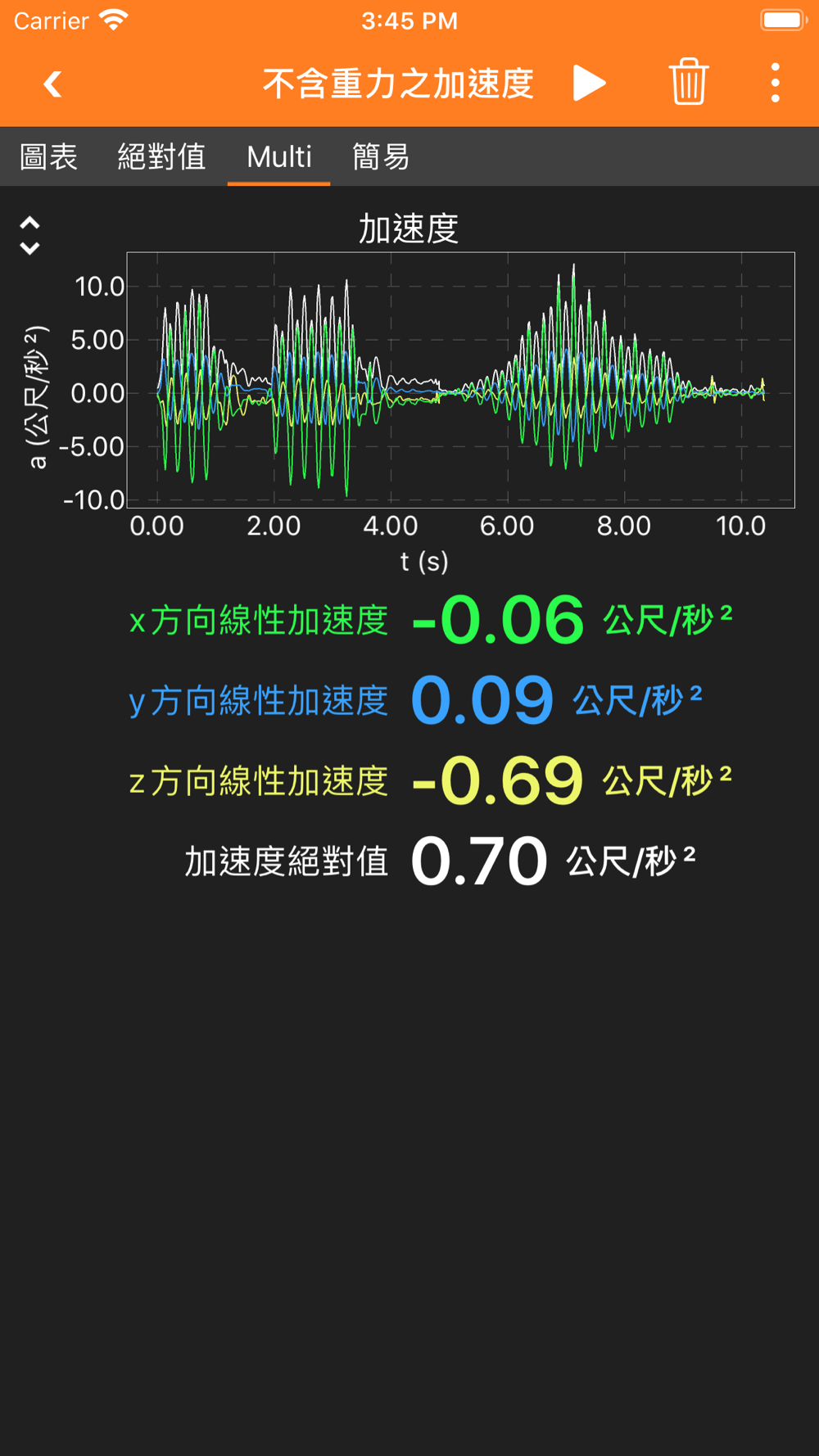Tap the 加速度 graph to enlarge it
Screen dimensions: 819x1456
pos(460,380)
